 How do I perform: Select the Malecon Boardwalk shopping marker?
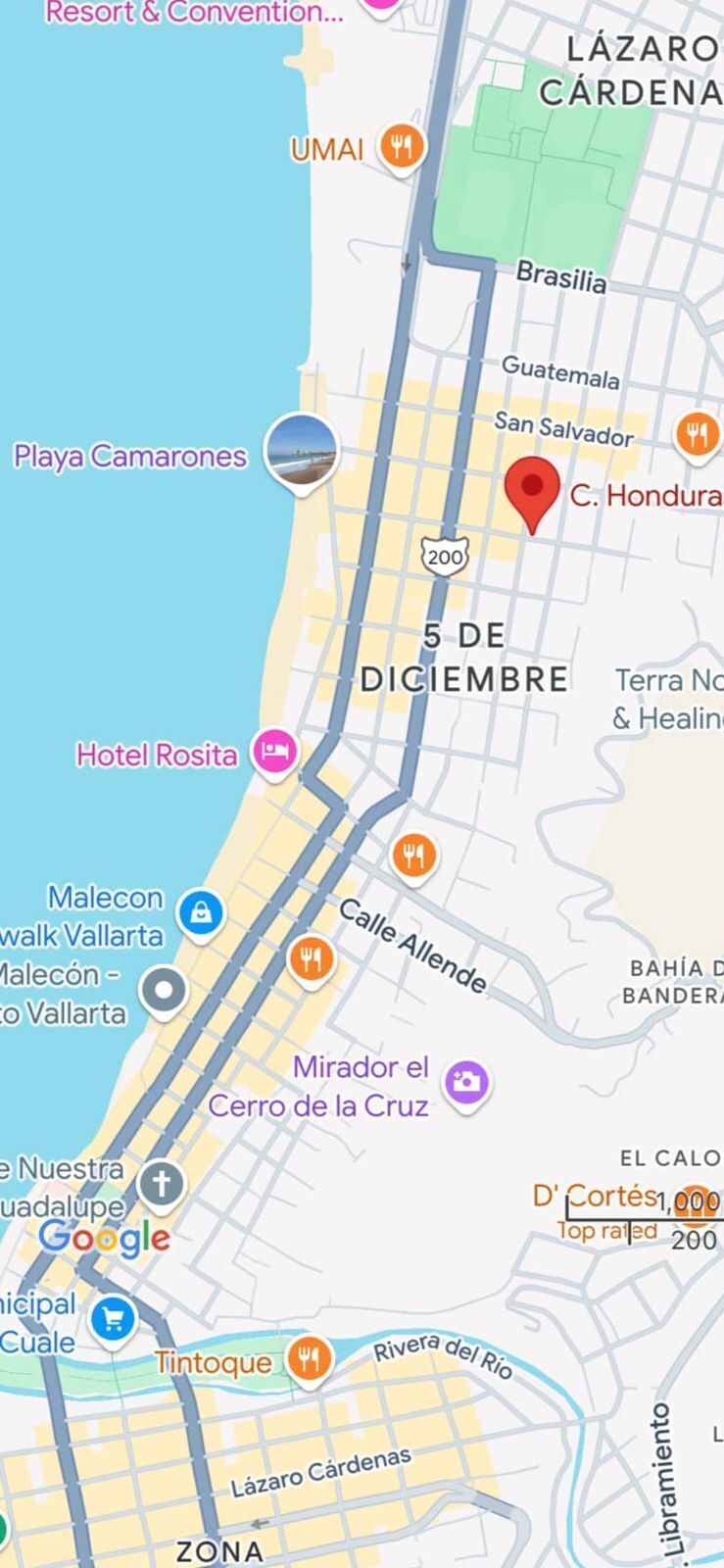[201, 913]
